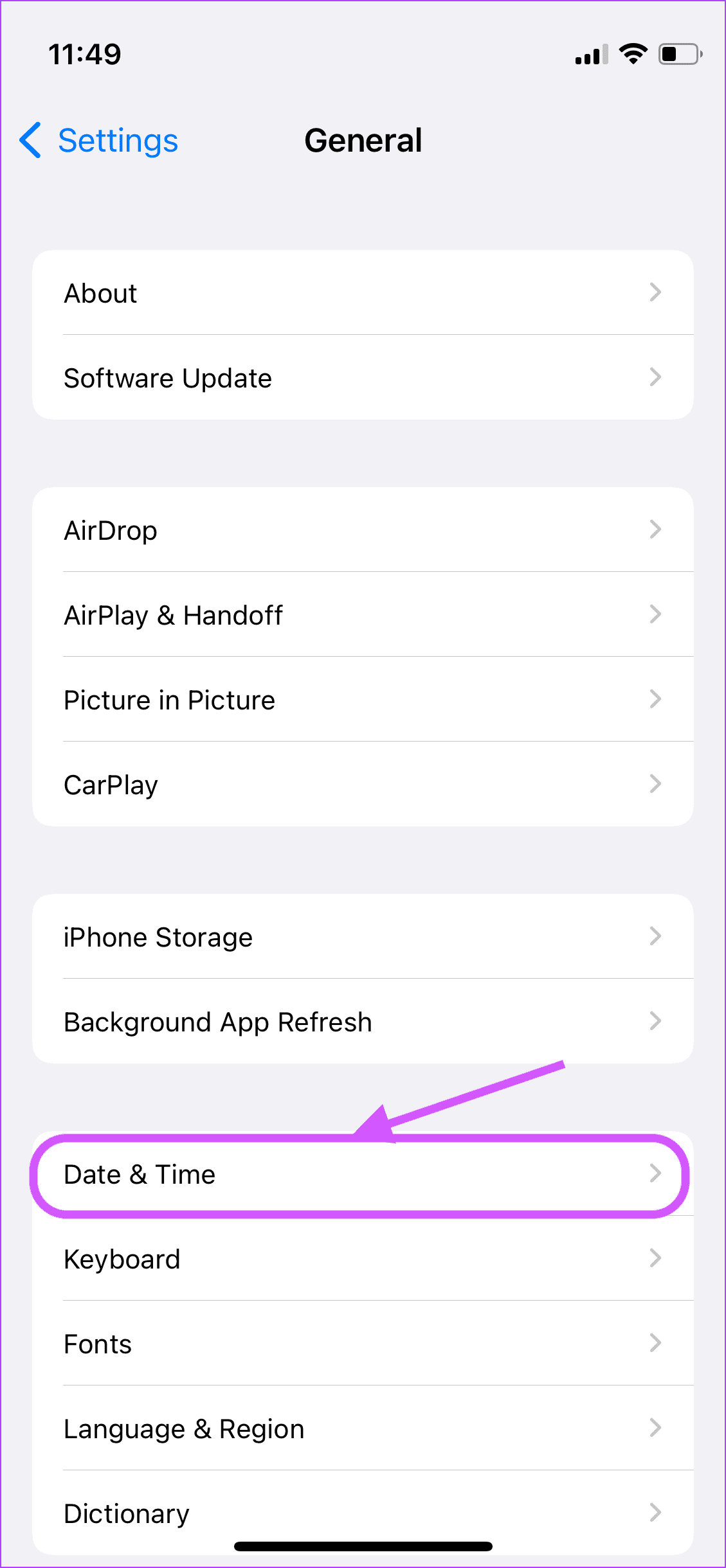
Task: Open Keyboard settings
Action: pyautogui.click(x=363, y=1258)
